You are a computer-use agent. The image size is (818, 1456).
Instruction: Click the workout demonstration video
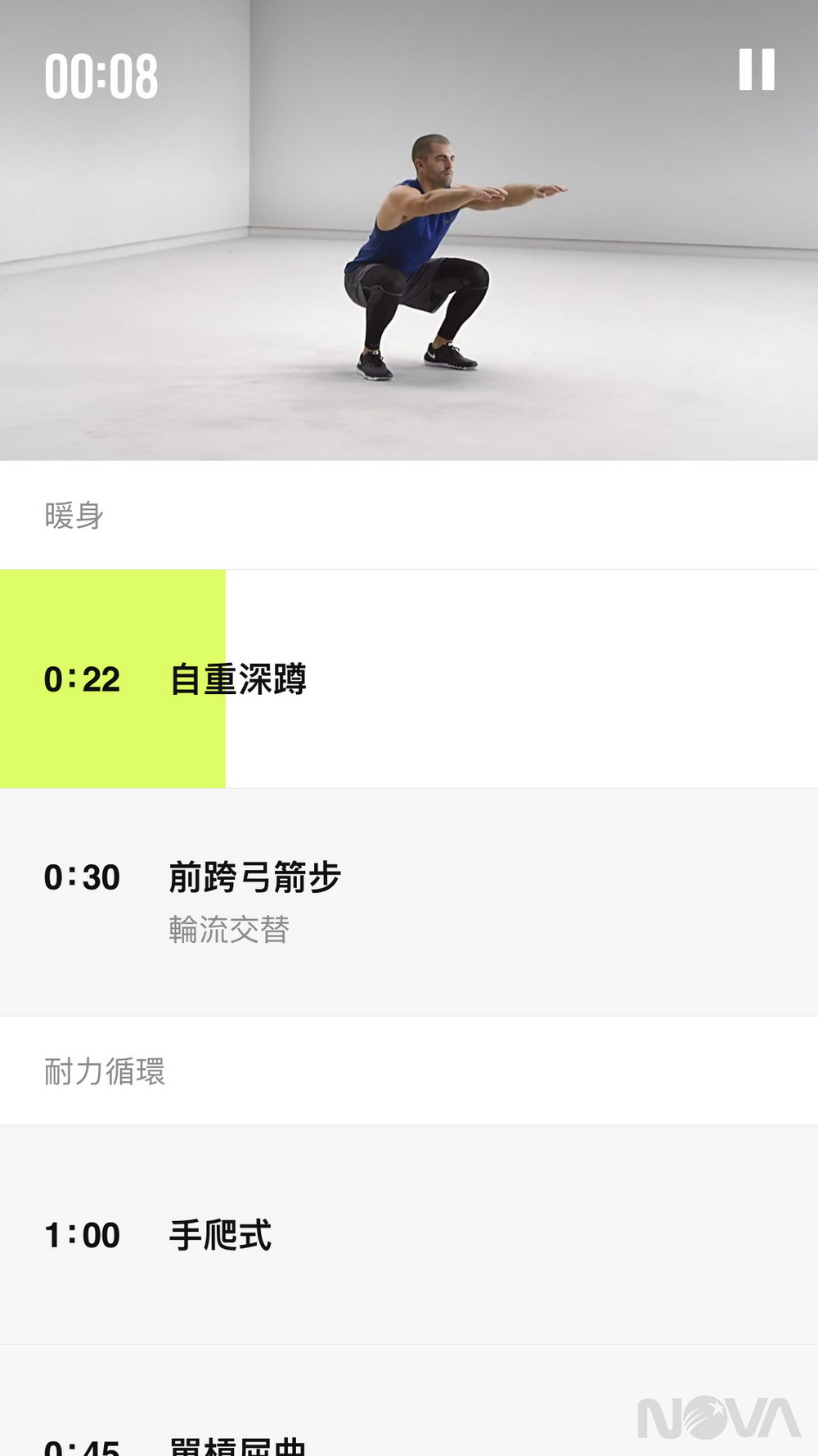point(409,232)
